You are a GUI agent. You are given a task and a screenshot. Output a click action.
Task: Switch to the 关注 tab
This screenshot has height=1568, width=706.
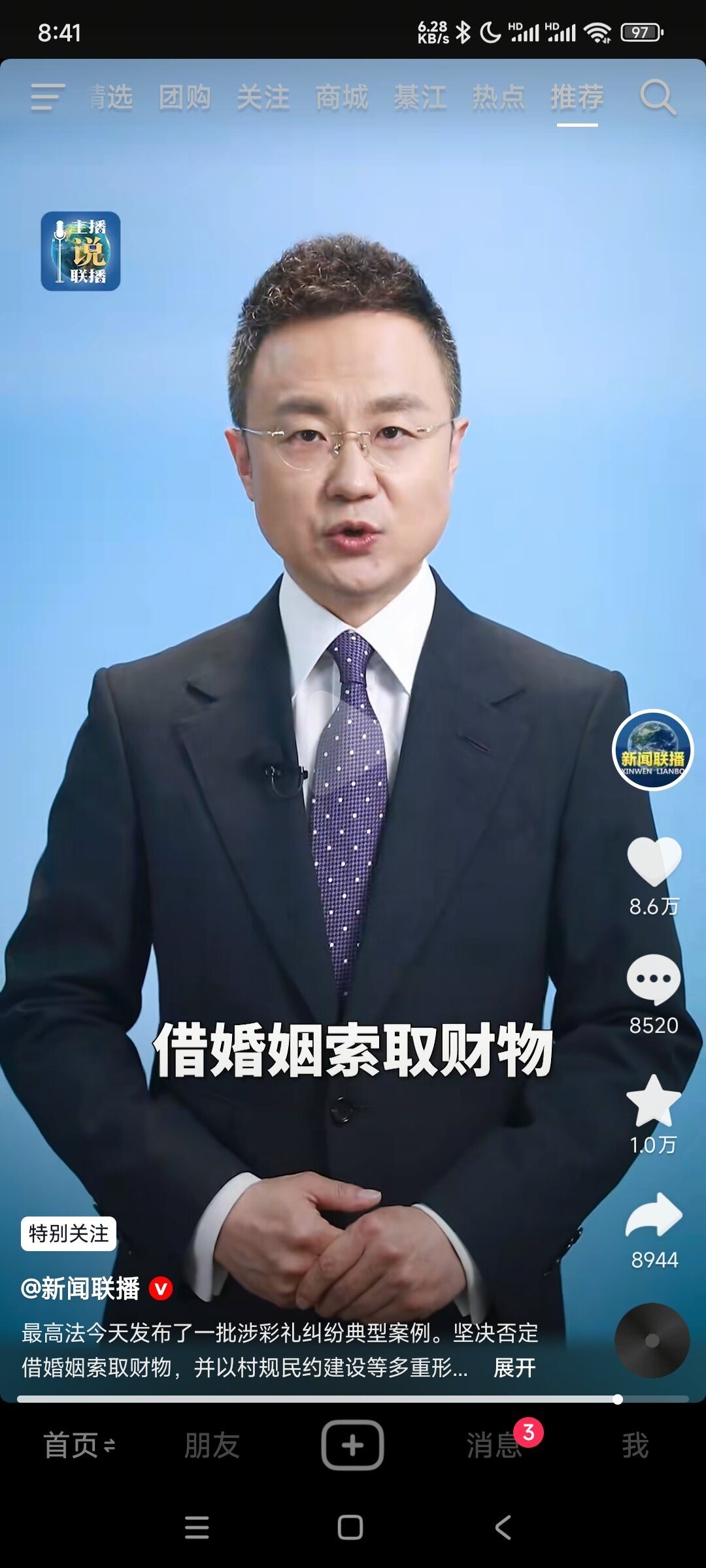coord(263,97)
